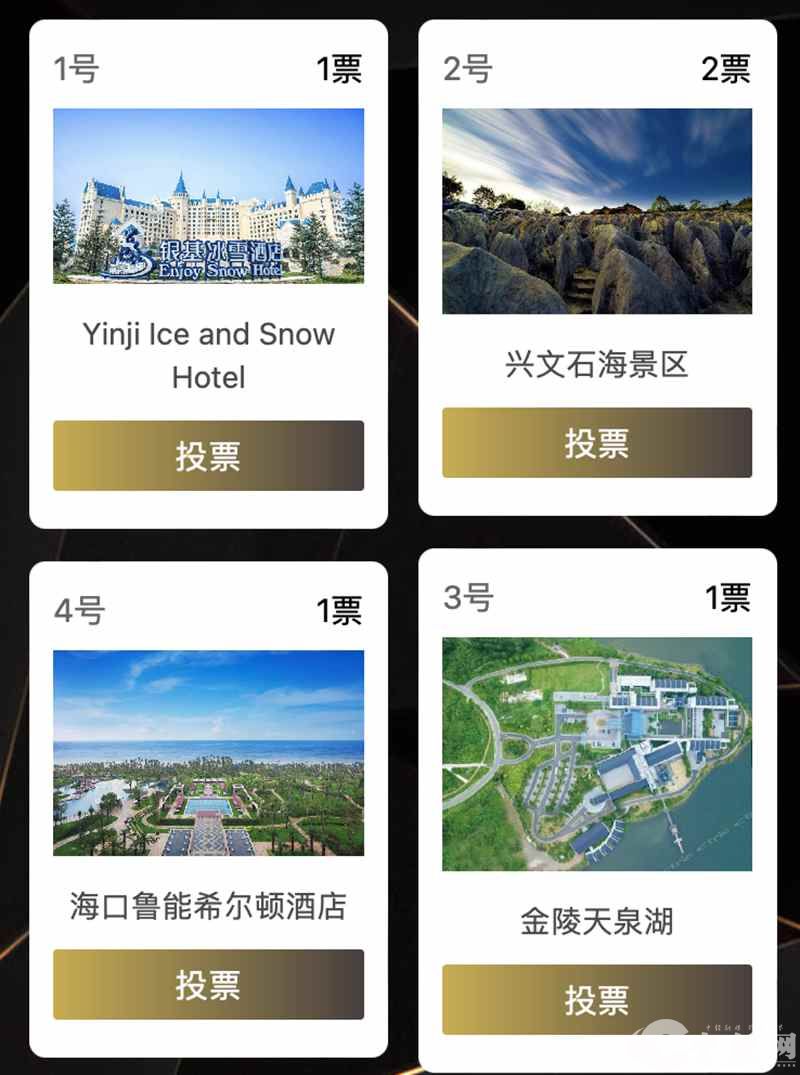
Task: Open the 金陵天泉湖 aerial photo
Action: (x=597, y=754)
